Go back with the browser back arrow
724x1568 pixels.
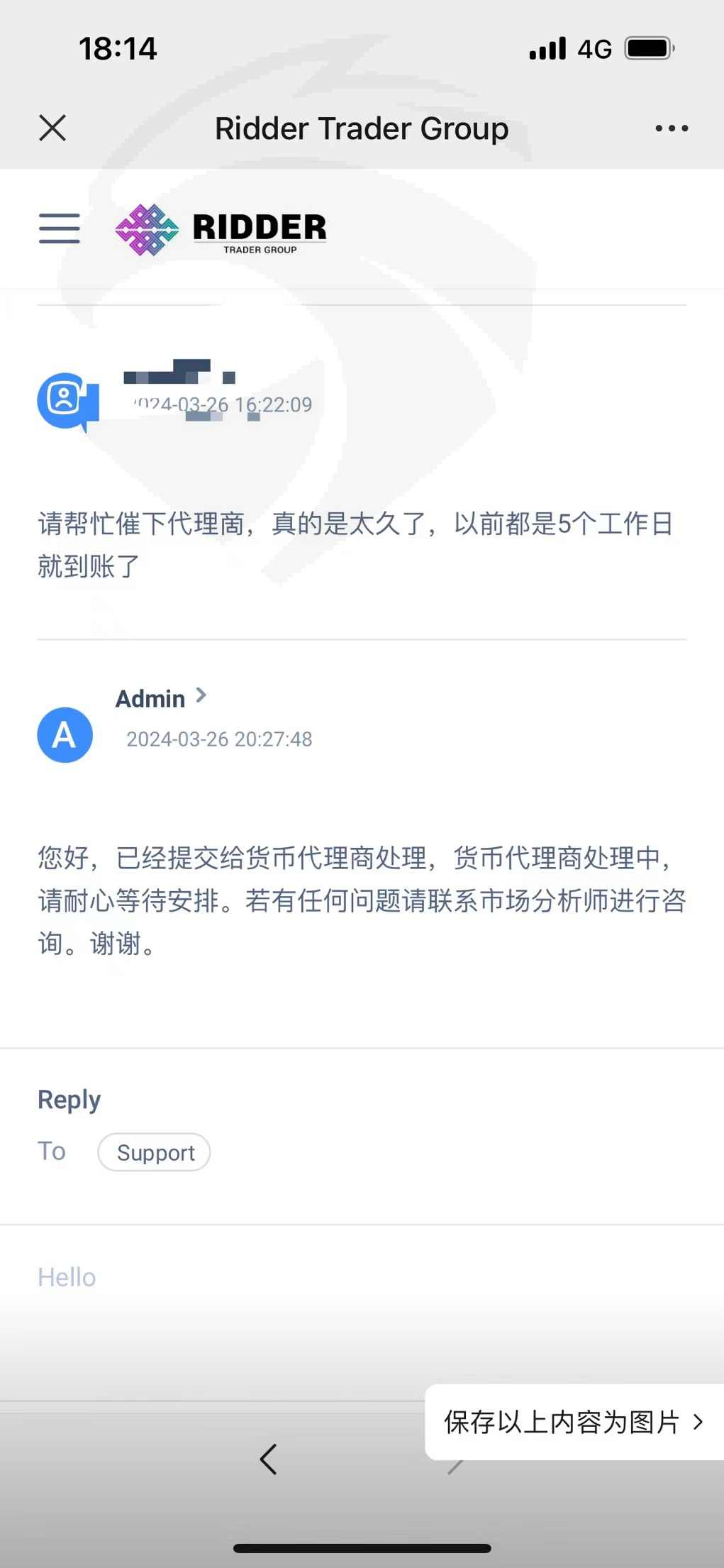(268, 1459)
